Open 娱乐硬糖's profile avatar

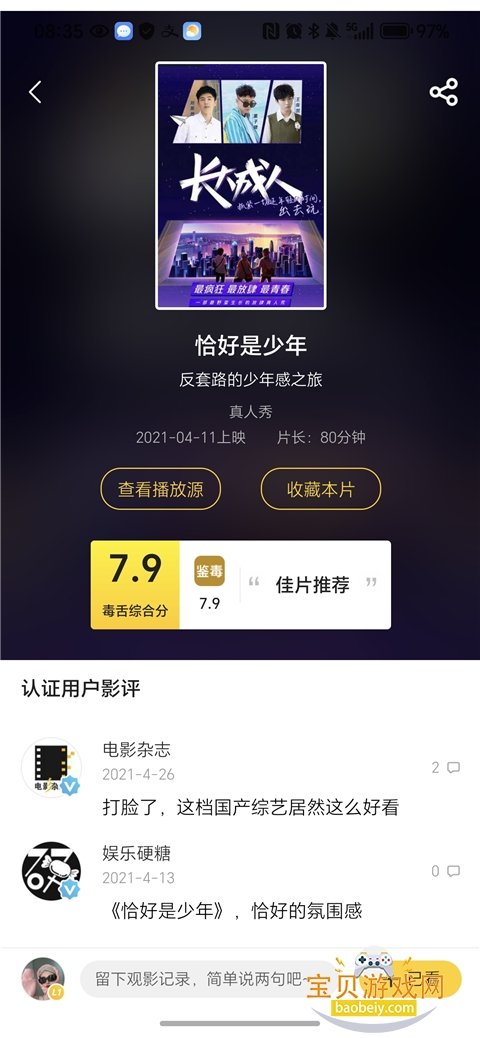52,871
